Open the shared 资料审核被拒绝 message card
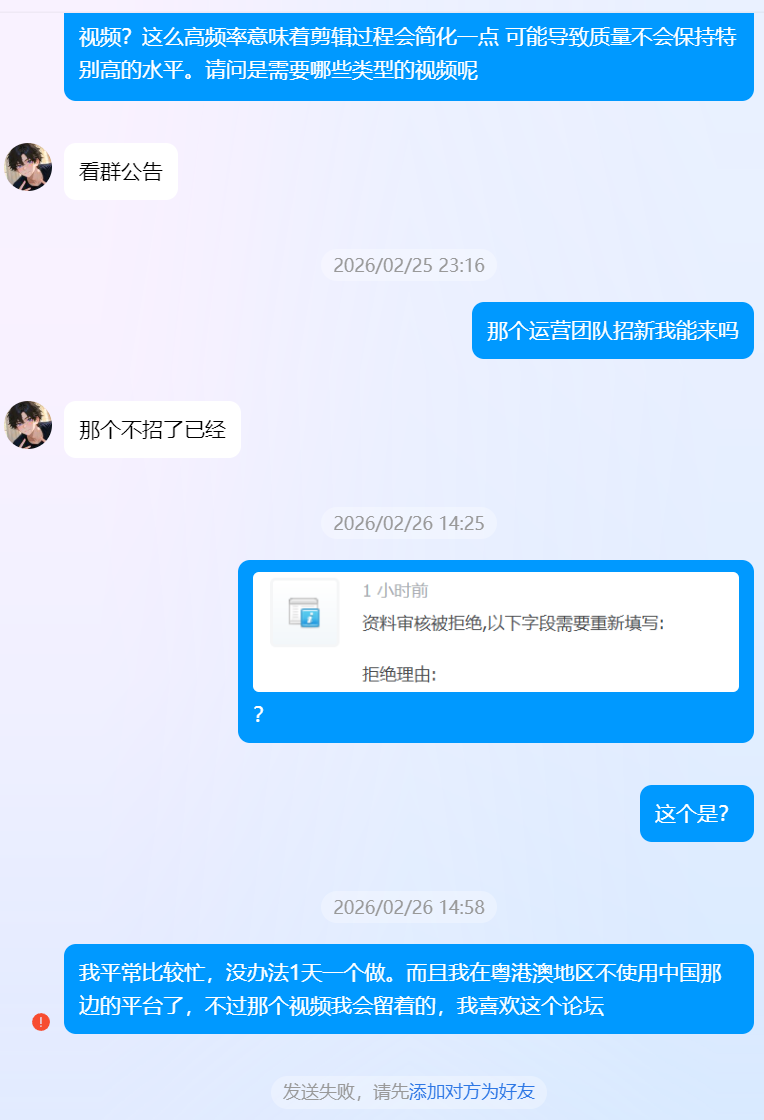This screenshot has width=764, height=1120. pyautogui.click(x=495, y=632)
